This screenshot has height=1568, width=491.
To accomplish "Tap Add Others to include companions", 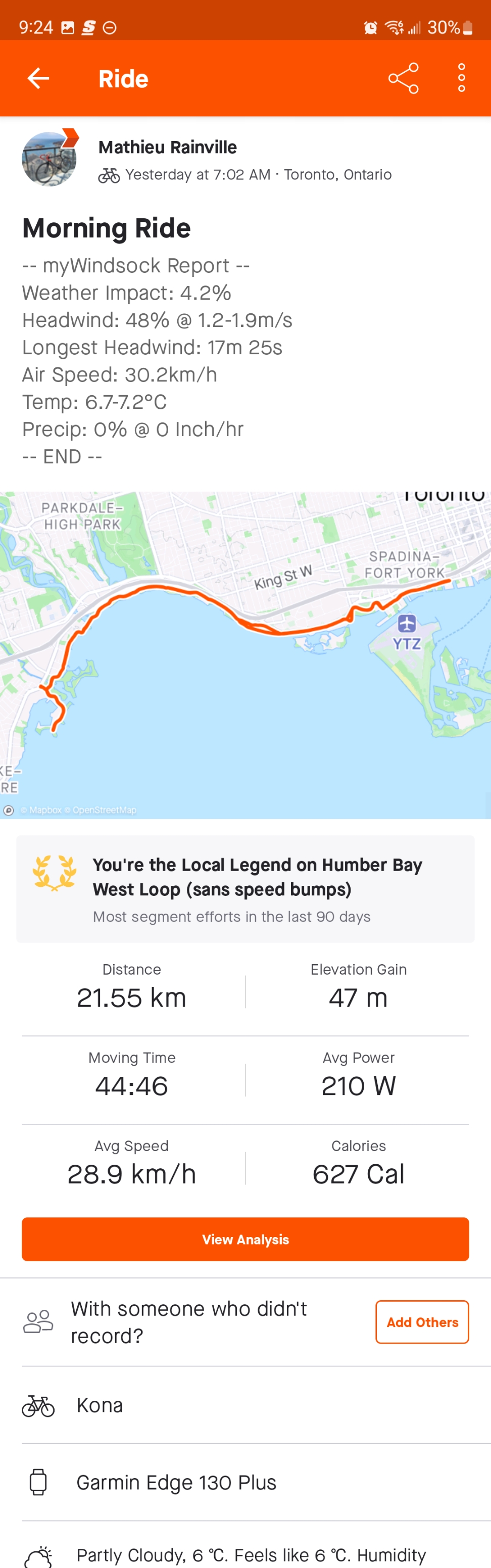I will [422, 1322].
